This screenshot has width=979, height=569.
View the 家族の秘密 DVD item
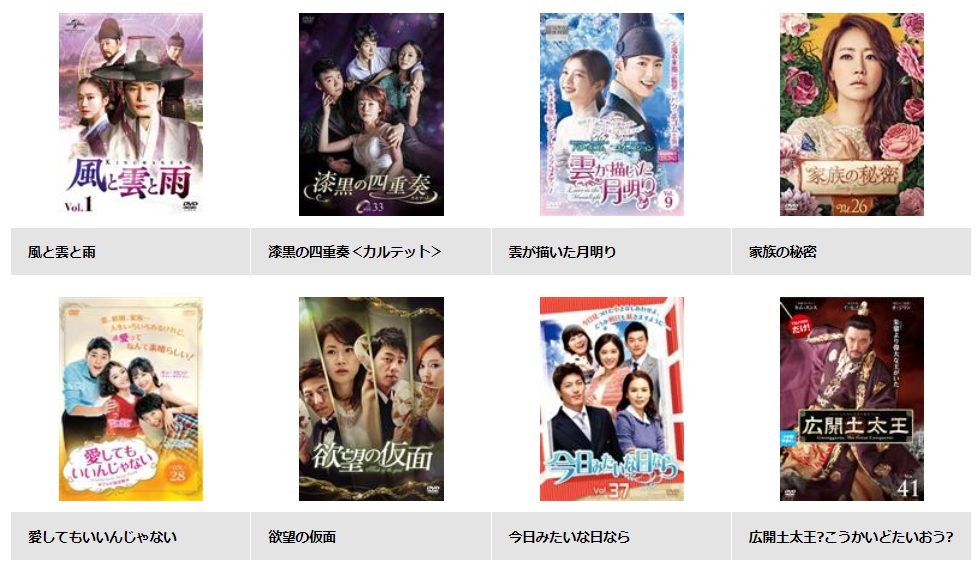coord(851,114)
